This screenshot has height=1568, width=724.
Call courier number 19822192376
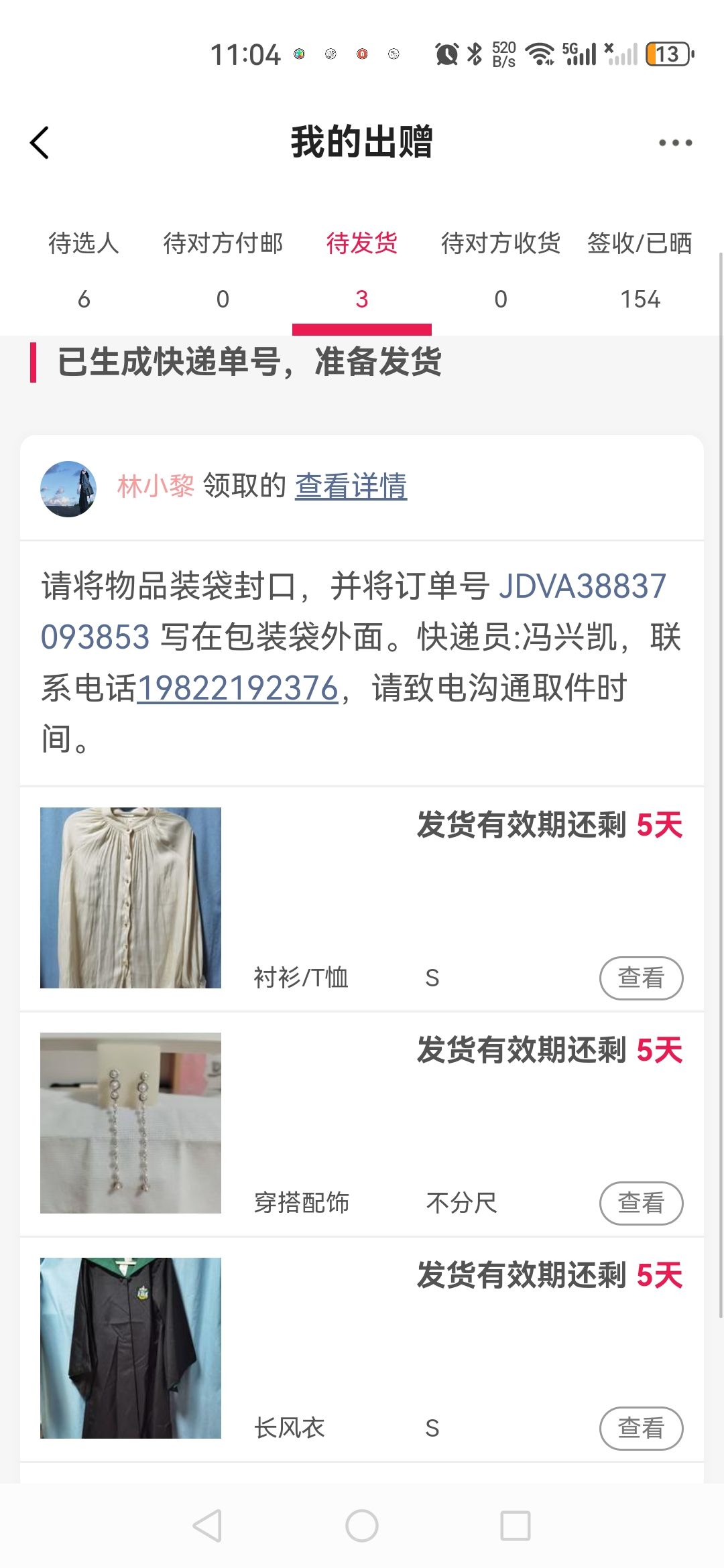(238, 688)
